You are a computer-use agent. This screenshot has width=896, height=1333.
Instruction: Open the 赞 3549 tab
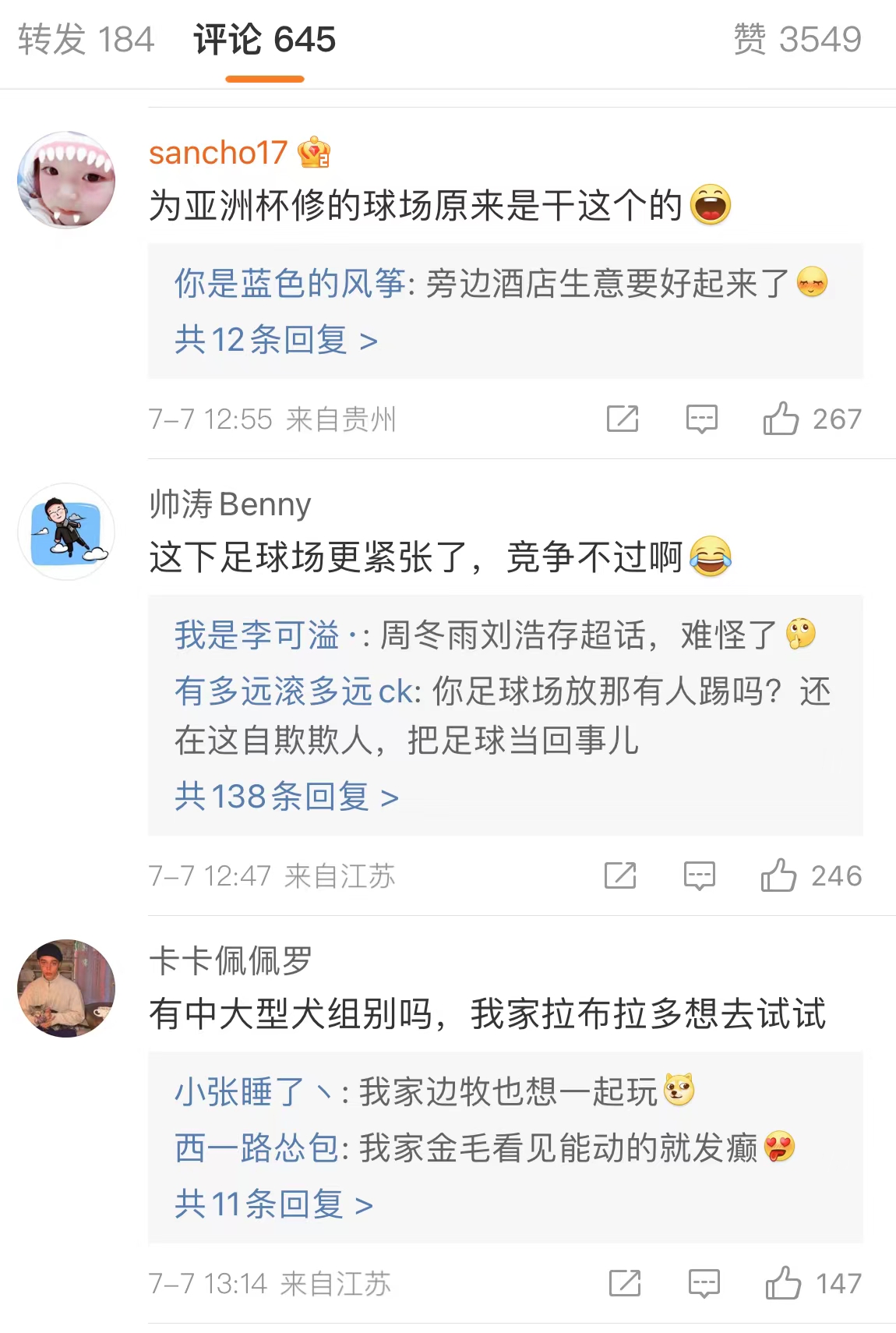(795, 40)
